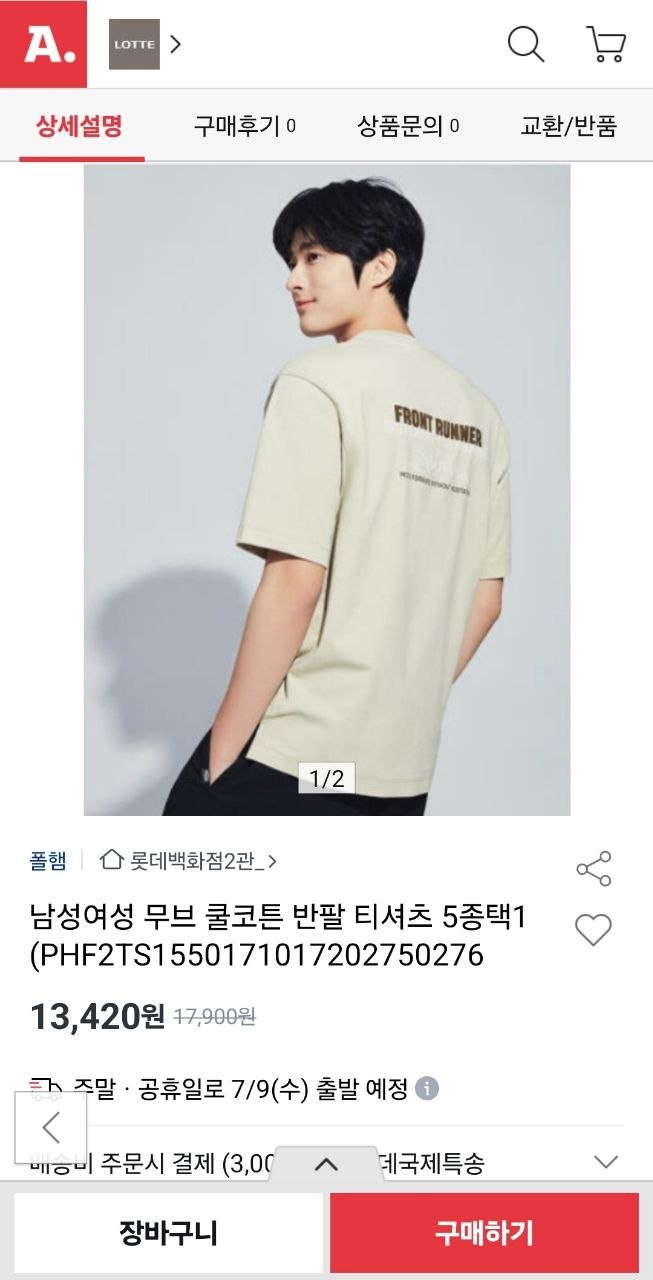Open the red A. home logo

coord(43,44)
